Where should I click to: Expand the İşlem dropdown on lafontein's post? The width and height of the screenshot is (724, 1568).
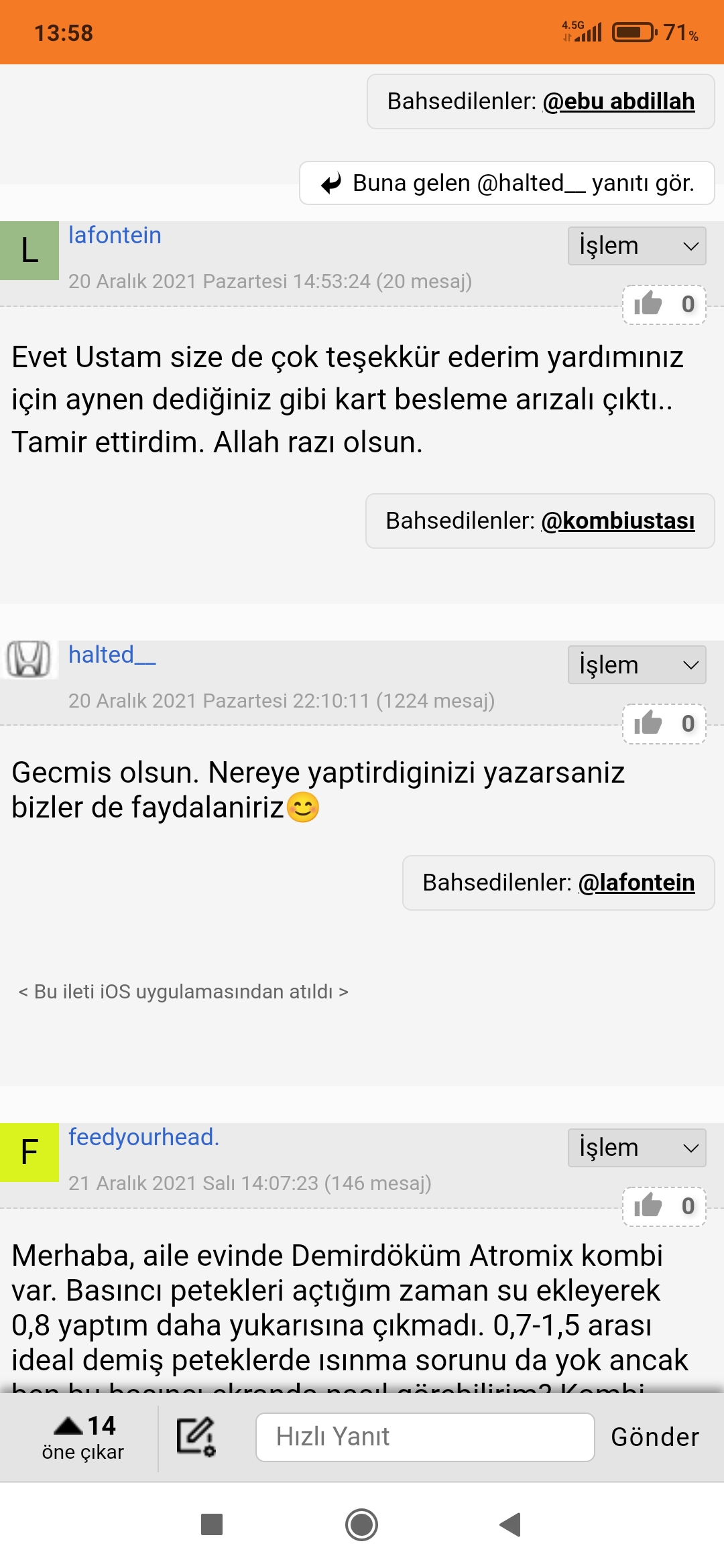[x=637, y=246]
